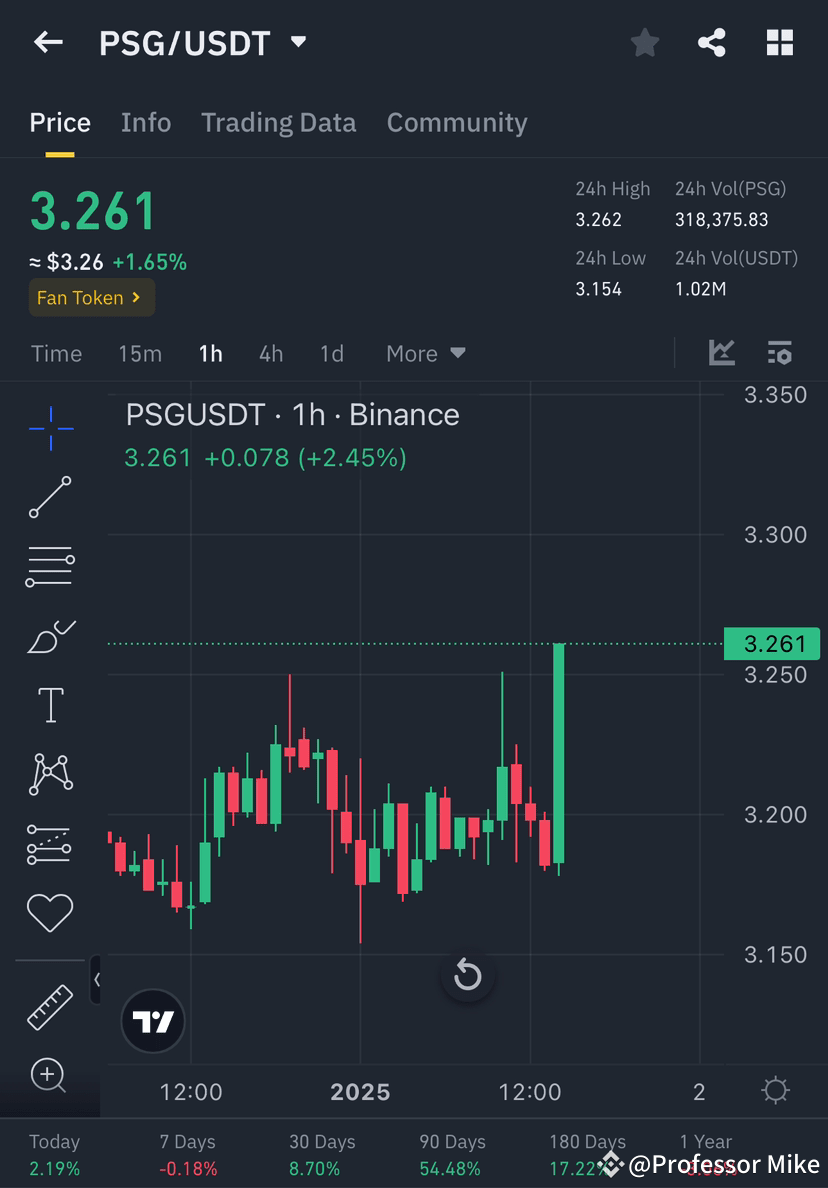Open the Fan Token page
The height and width of the screenshot is (1188, 828).
(x=91, y=298)
